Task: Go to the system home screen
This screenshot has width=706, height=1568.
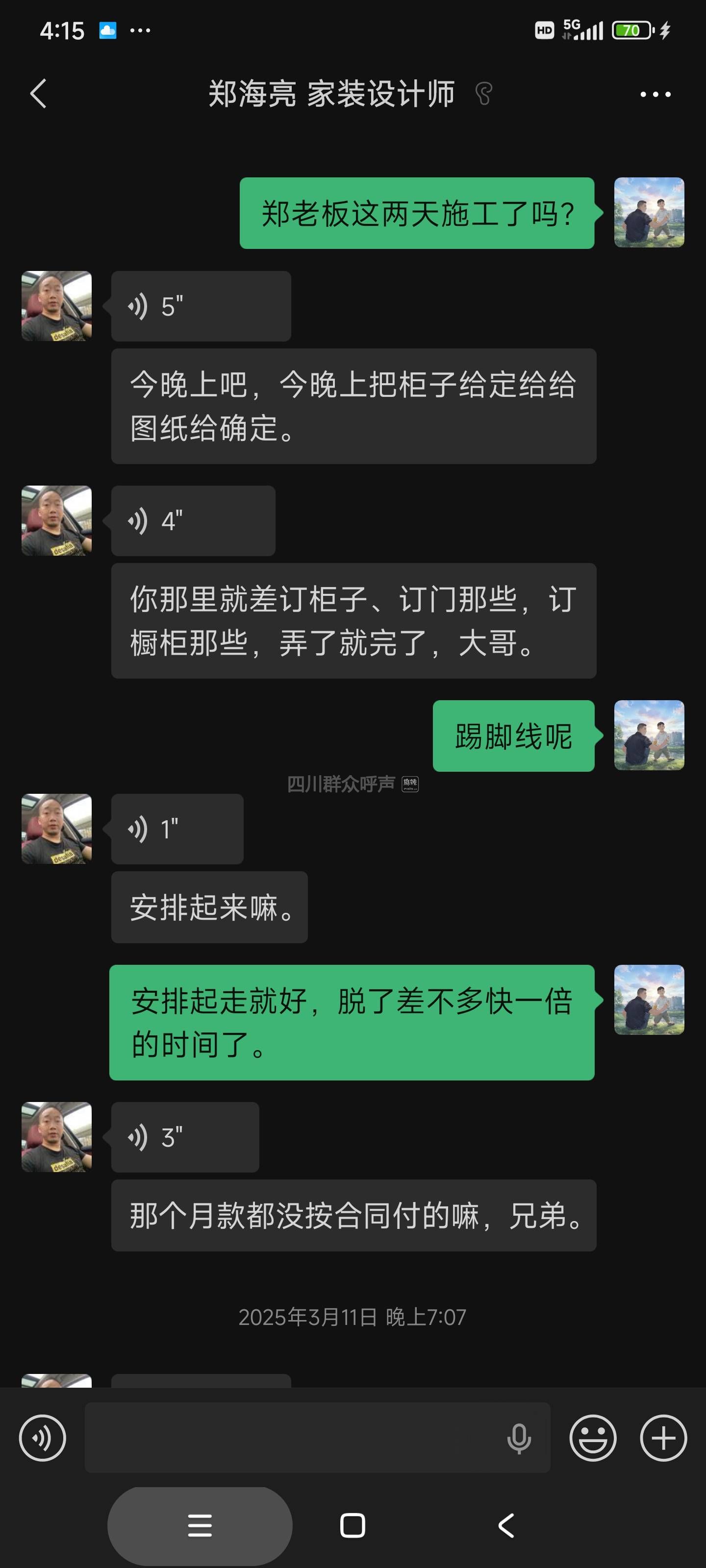Action: click(353, 1525)
